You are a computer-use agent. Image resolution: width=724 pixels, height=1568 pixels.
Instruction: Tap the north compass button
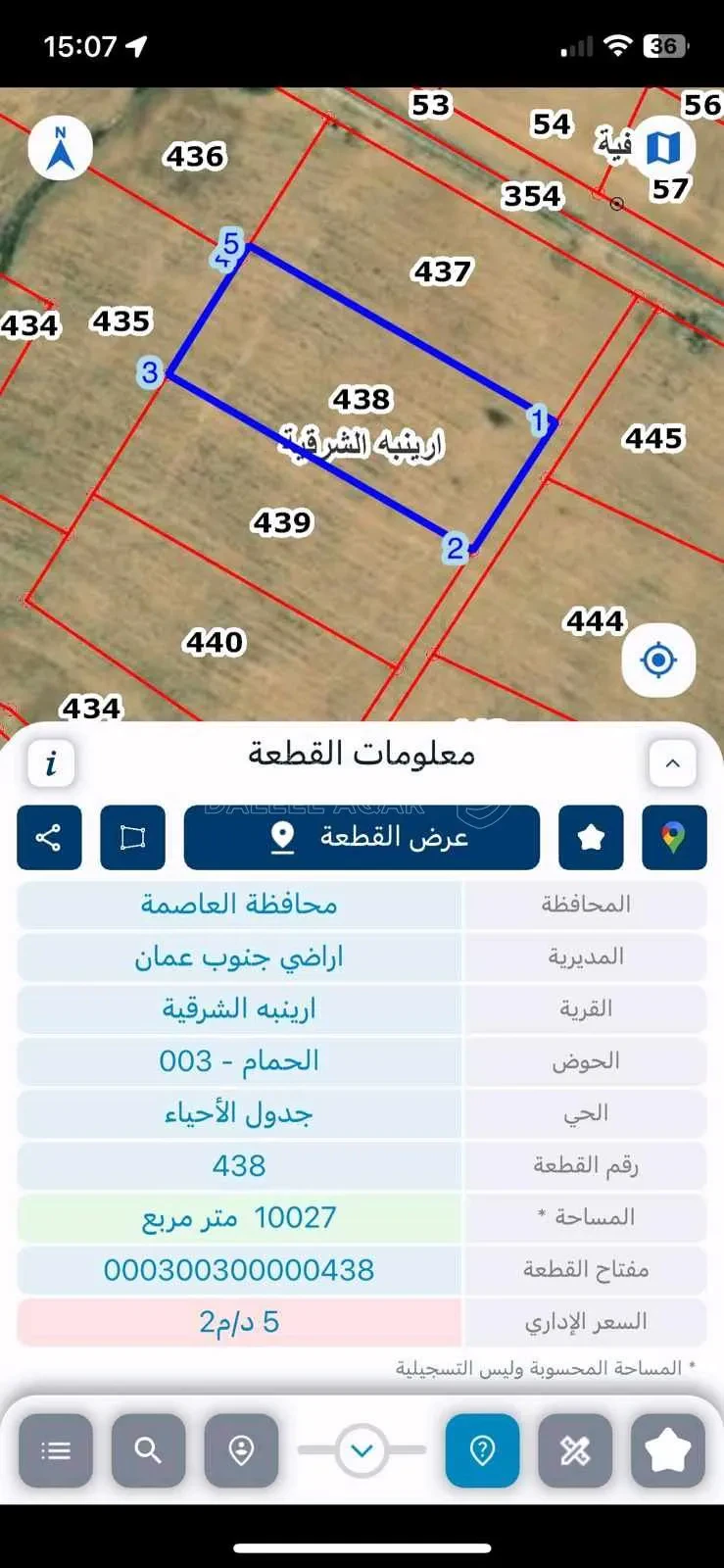point(61,148)
